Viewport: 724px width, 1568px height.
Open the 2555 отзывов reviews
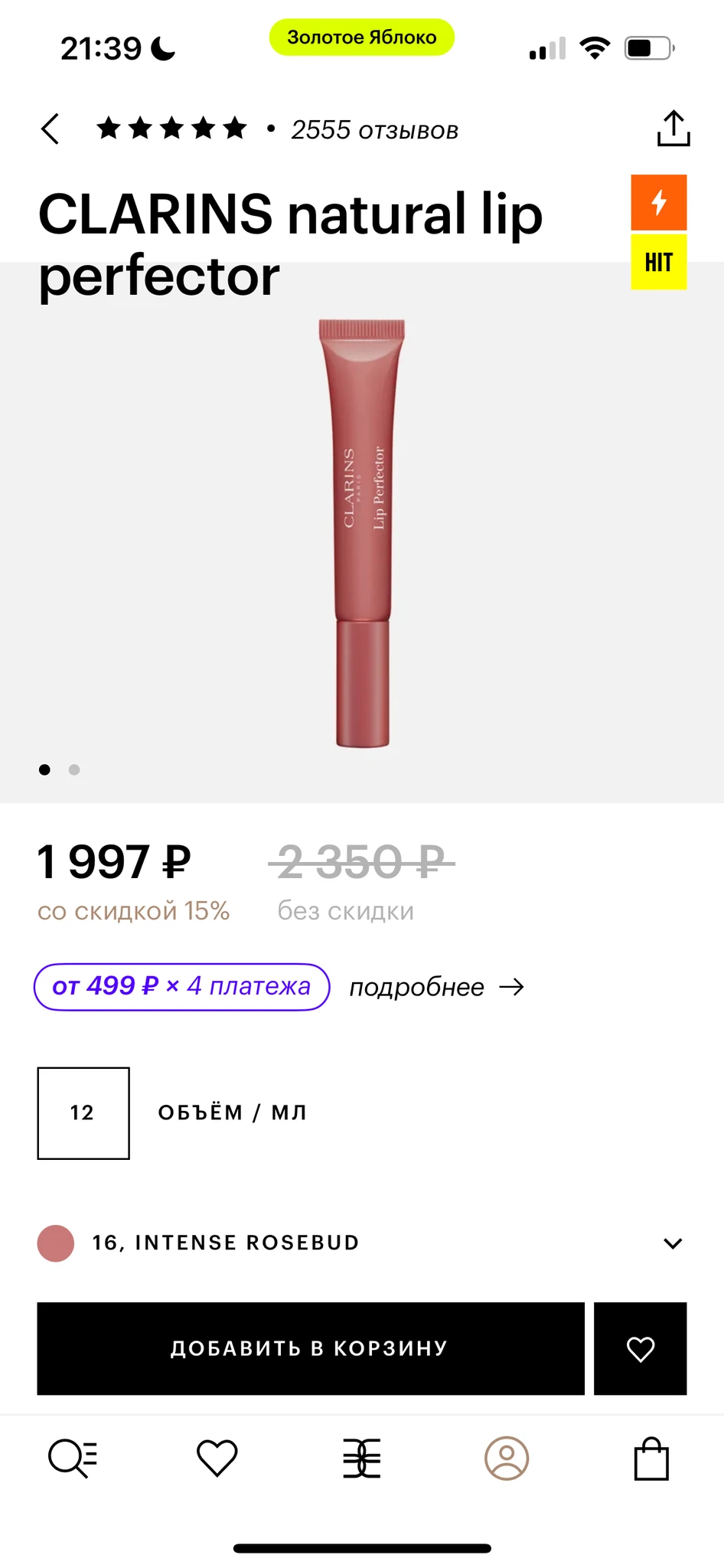(374, 130)
